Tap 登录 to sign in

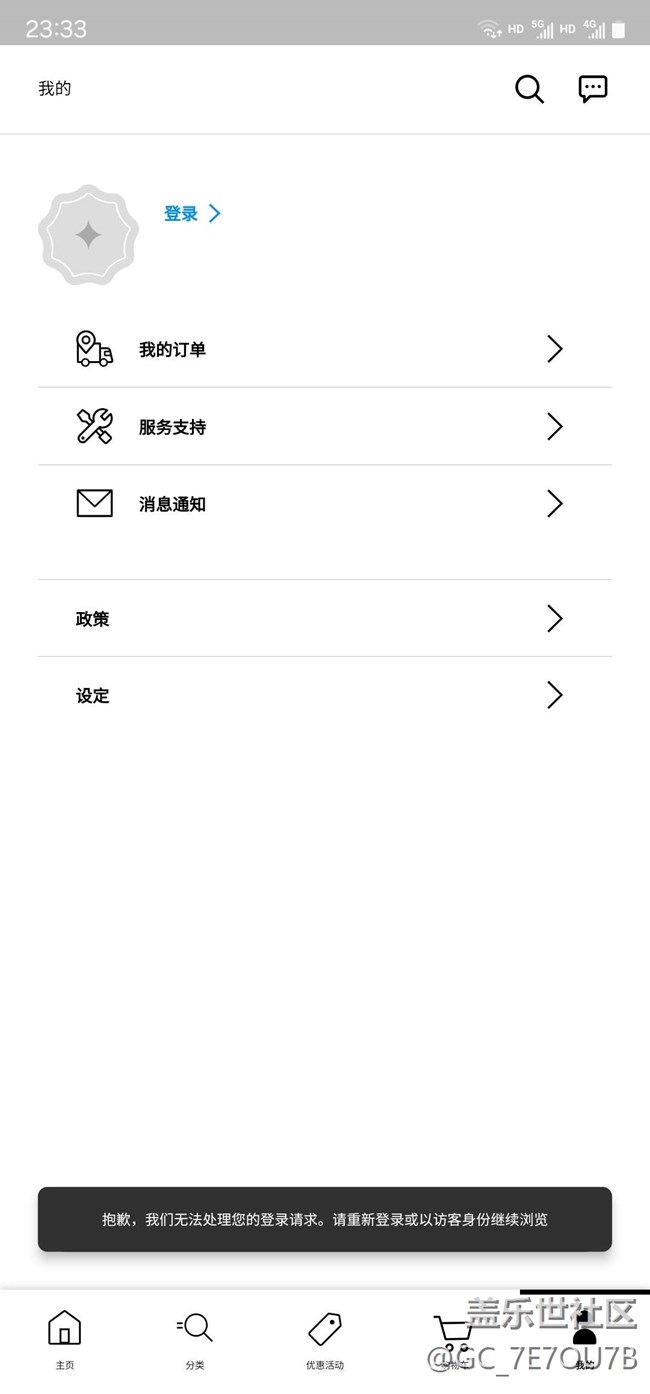[x=190, y=213]
